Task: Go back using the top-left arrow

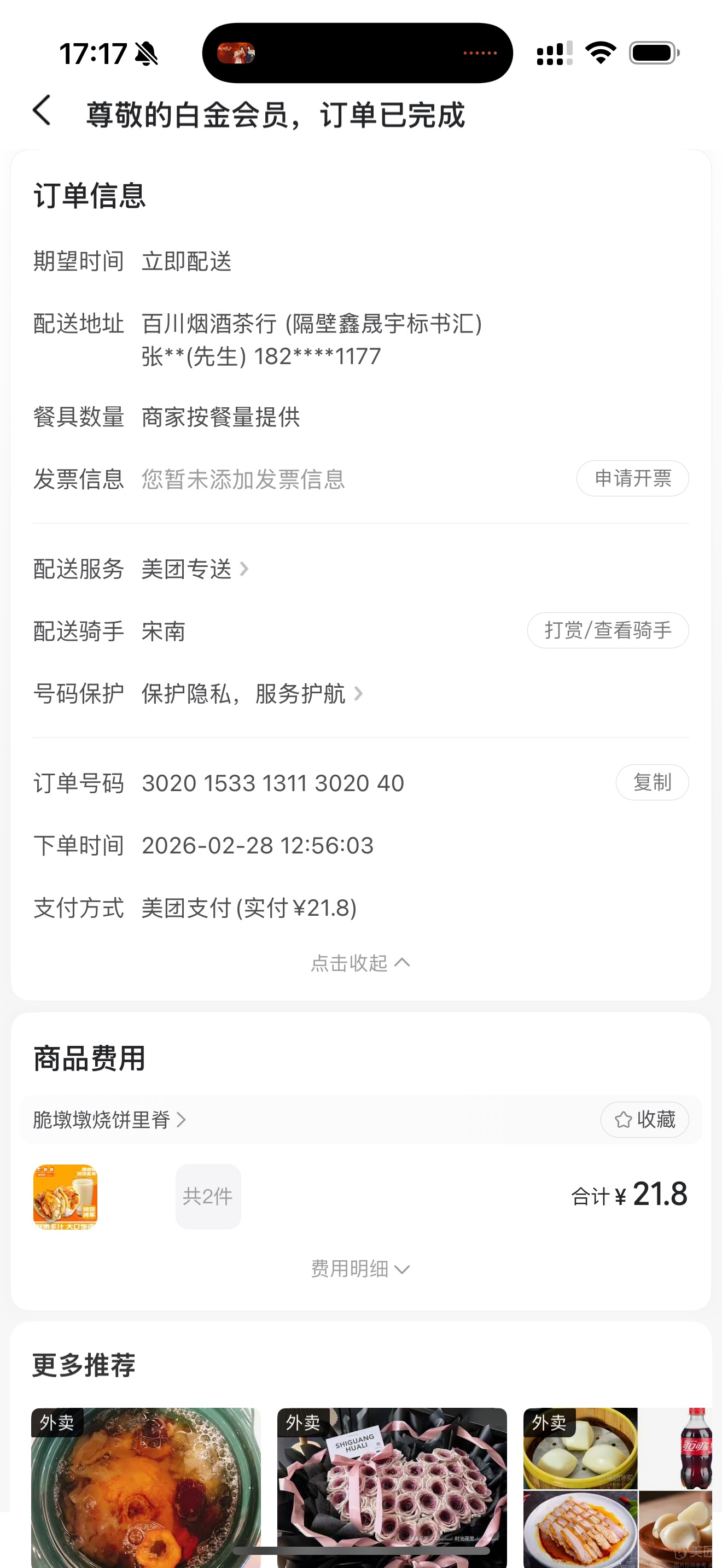Action: coord(42,112)
